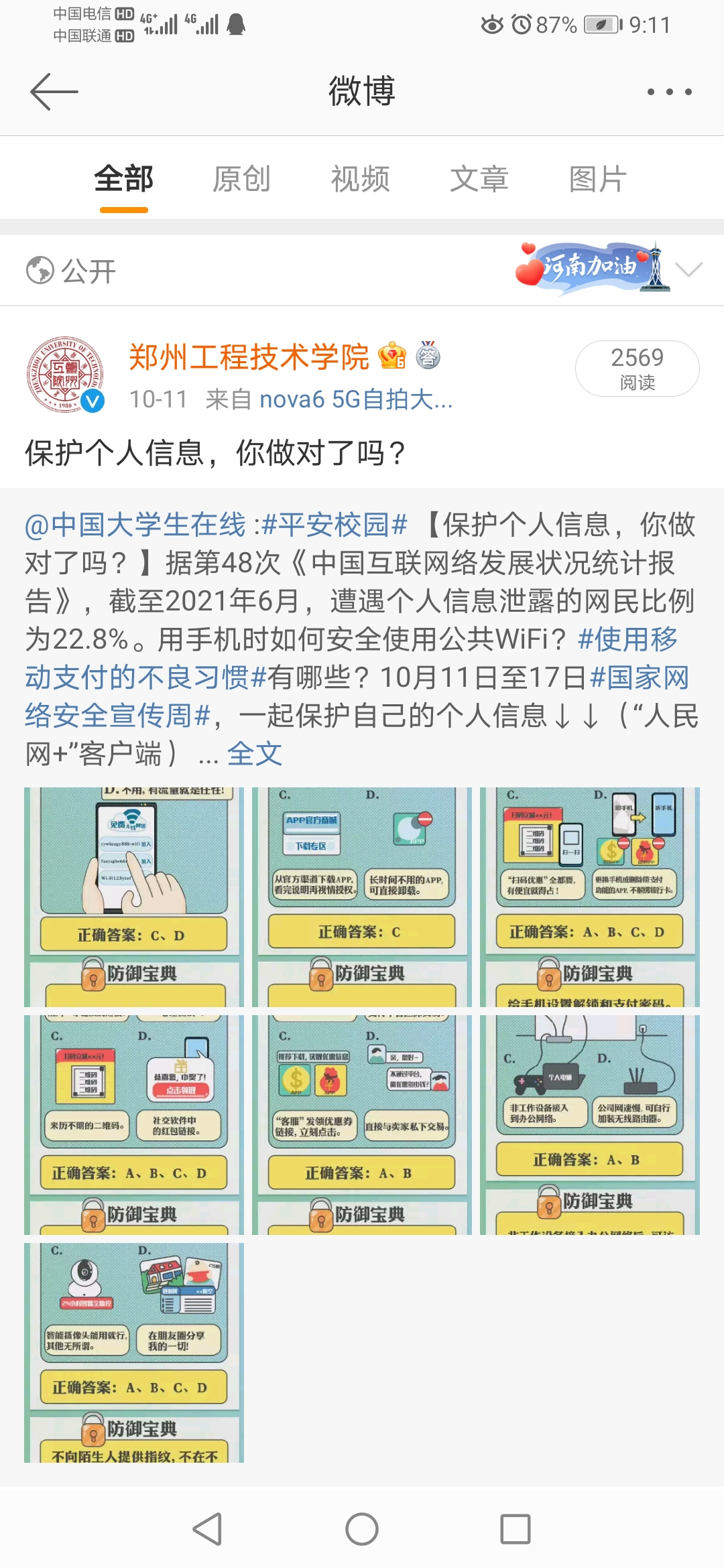View first image with answer C、D
The width and height of the screenshot is (724, 1568).
coord(134,897)
